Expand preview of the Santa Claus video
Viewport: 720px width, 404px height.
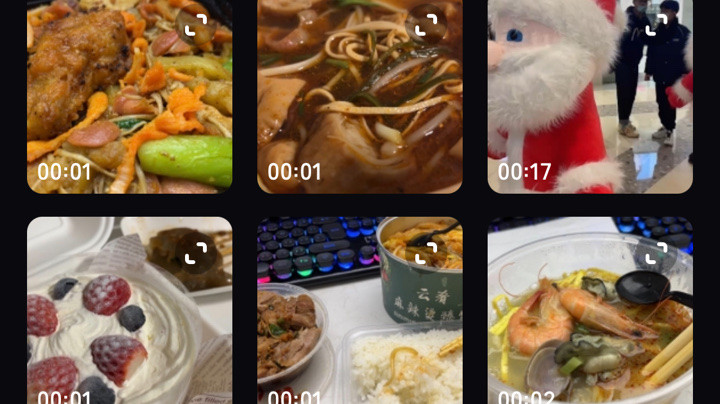(x=657, y=25)
